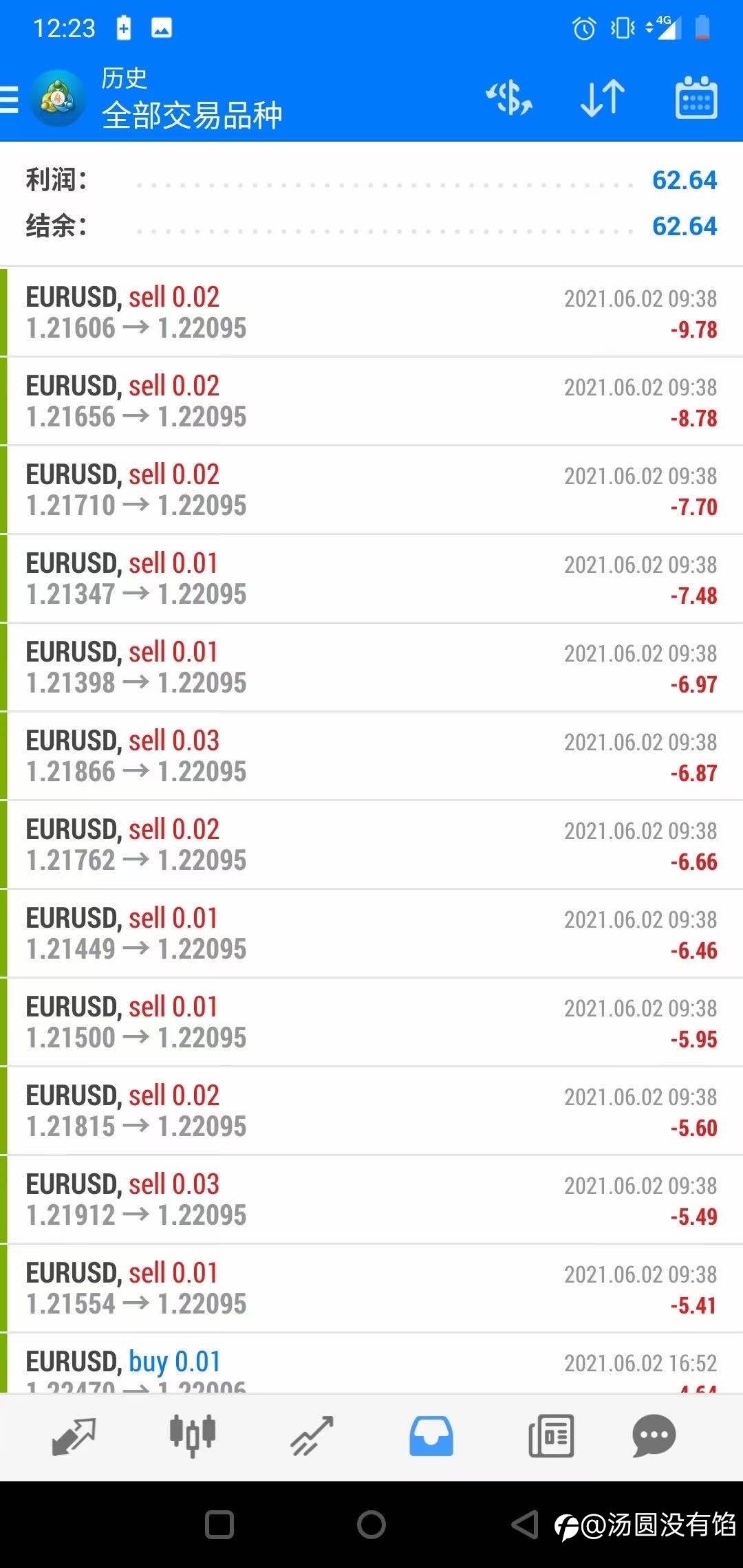Open the News tab
743x1568 pixels.
click(551, 1436)
